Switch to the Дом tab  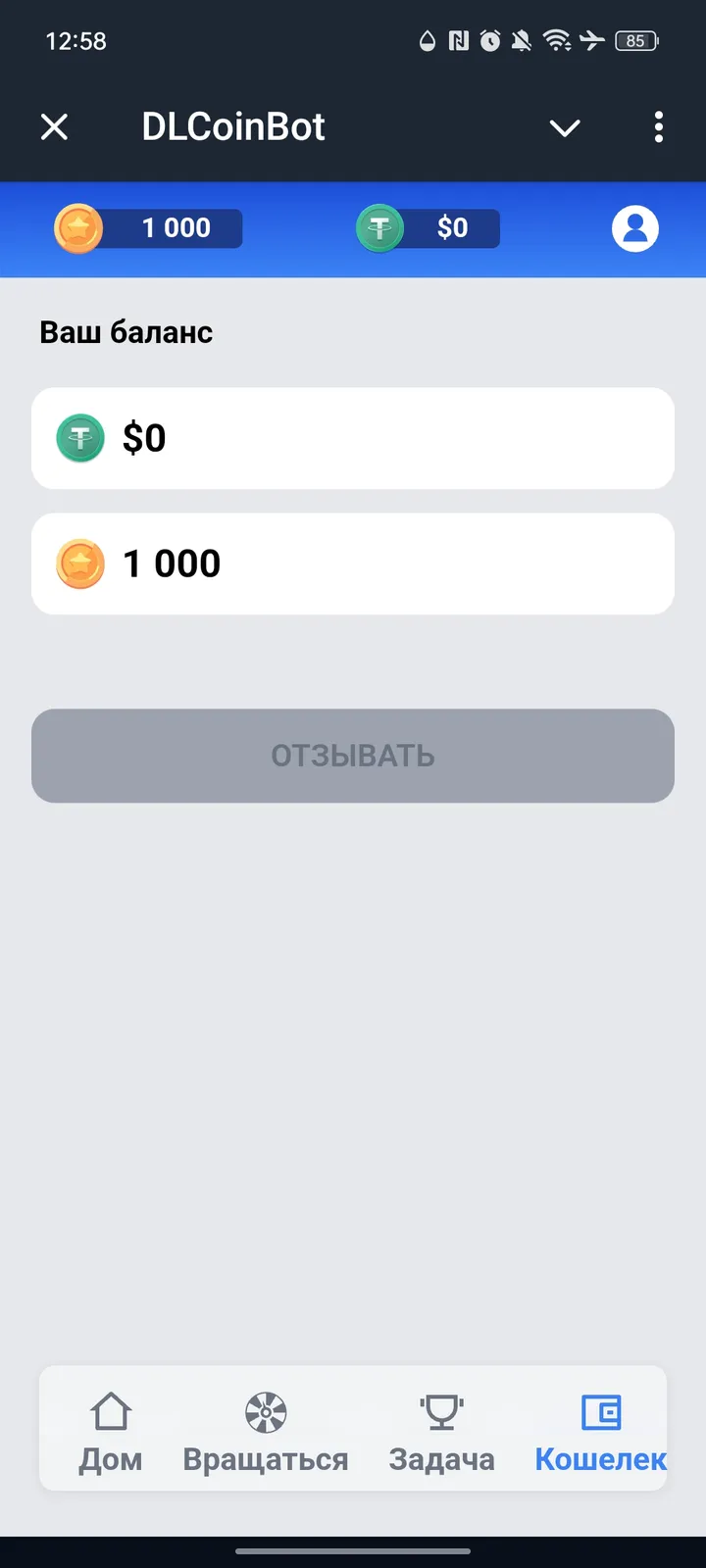pos(110,1431)
